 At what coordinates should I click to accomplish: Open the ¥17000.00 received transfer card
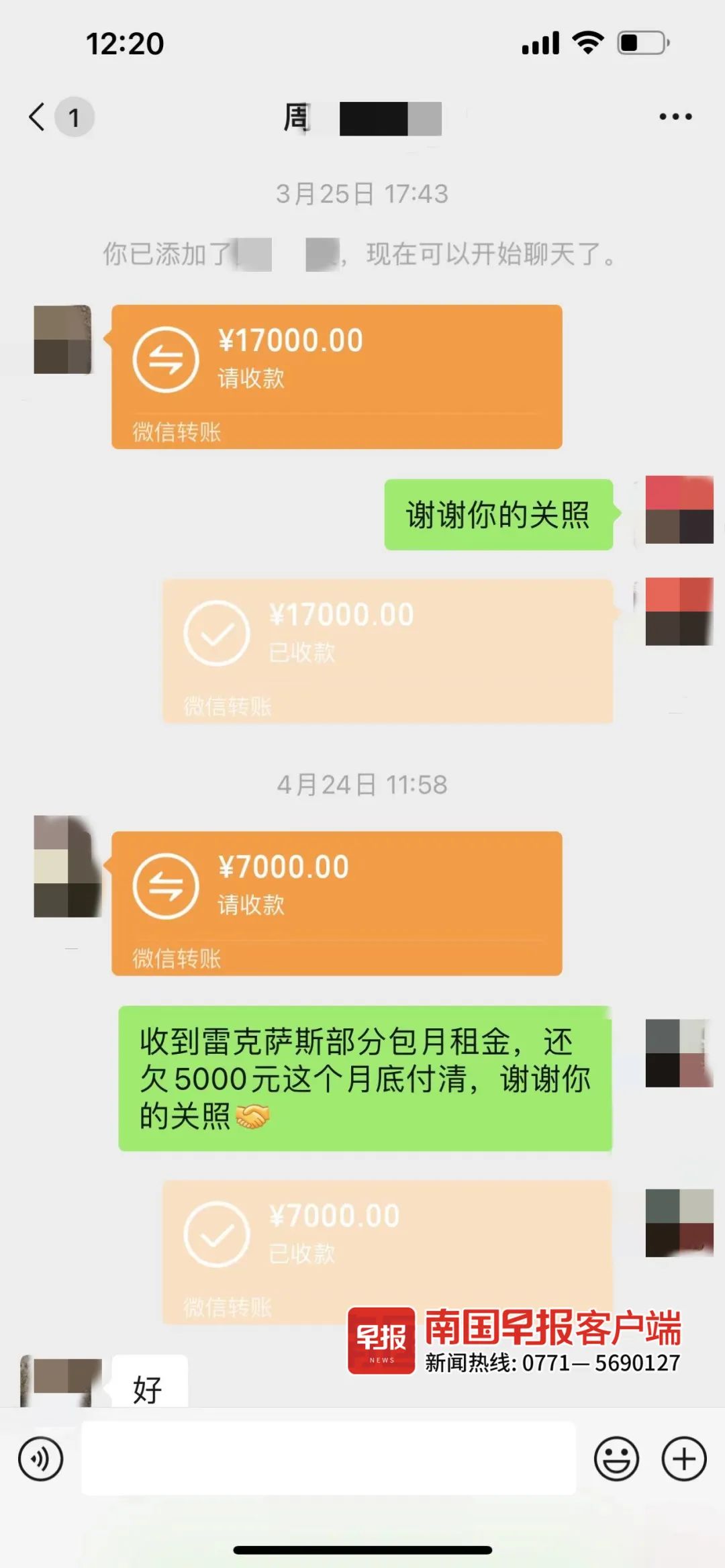point(387,650)
